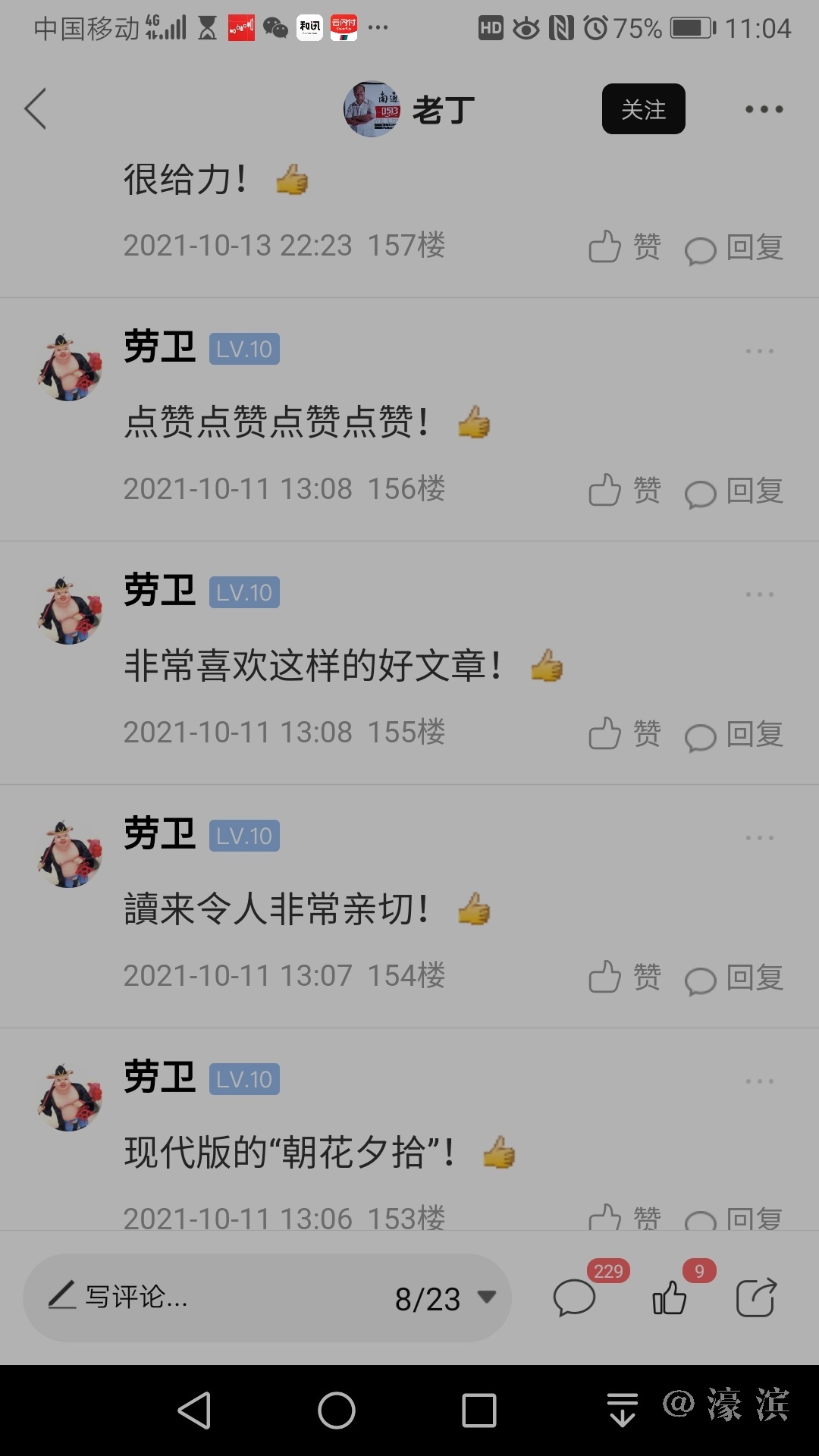
Task: Like the 157楼 comment 很给力
Action: tap(623, 246)
